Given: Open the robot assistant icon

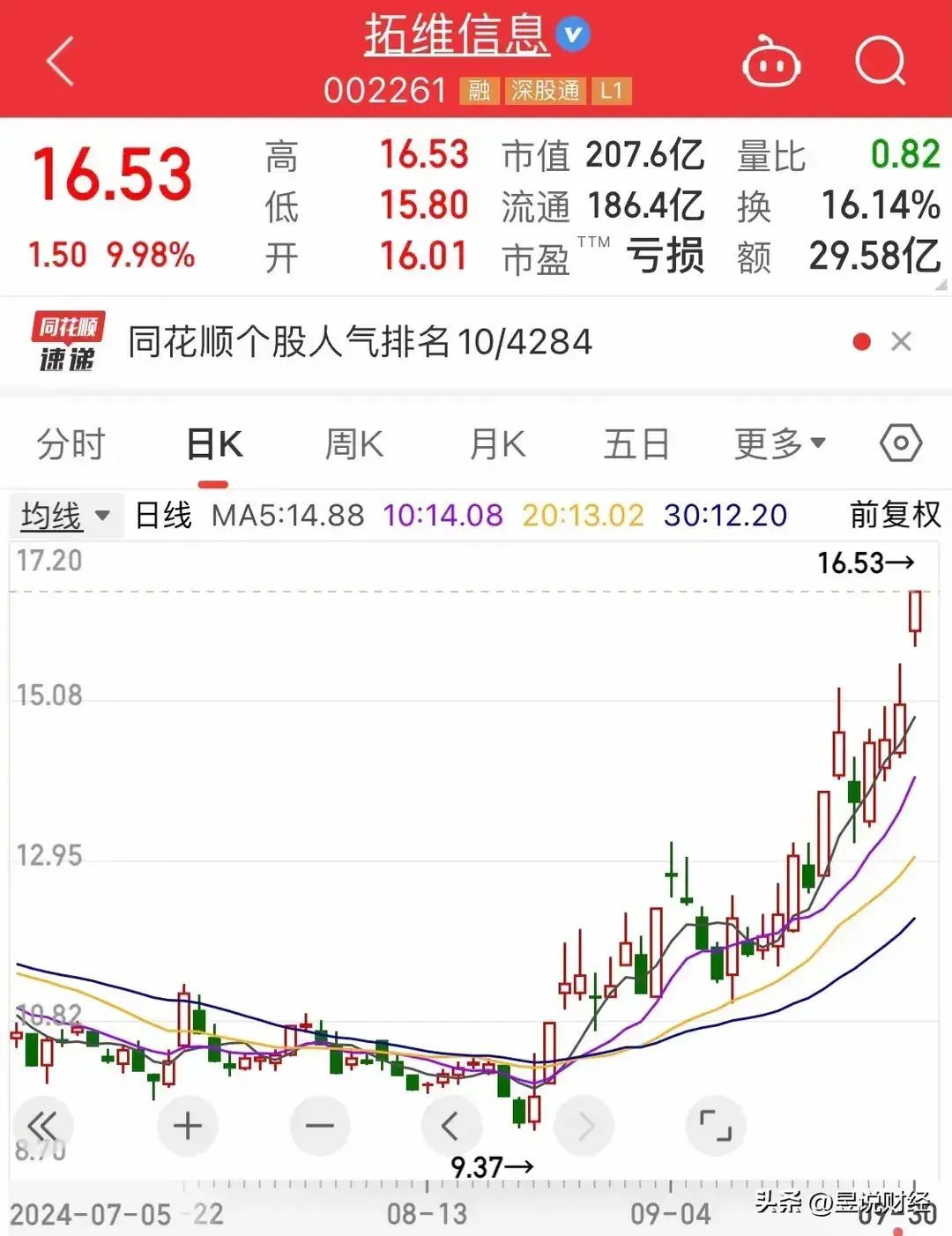Looking at the screenshot, I should [x=771, y=63].
